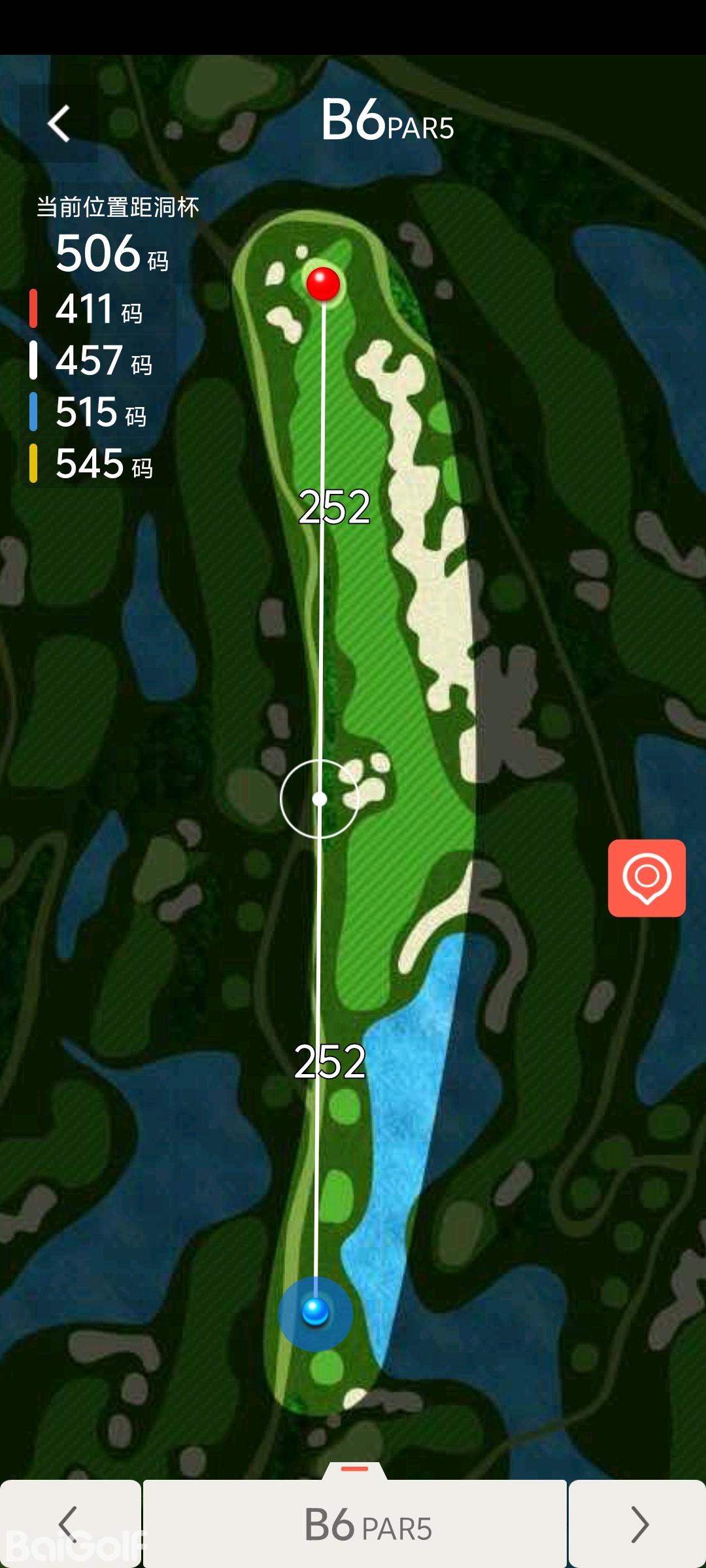The height and width of the screenshot is (1568, 706).
Task: Open the B6 PAR5 hole selector
Action: 355,1524
